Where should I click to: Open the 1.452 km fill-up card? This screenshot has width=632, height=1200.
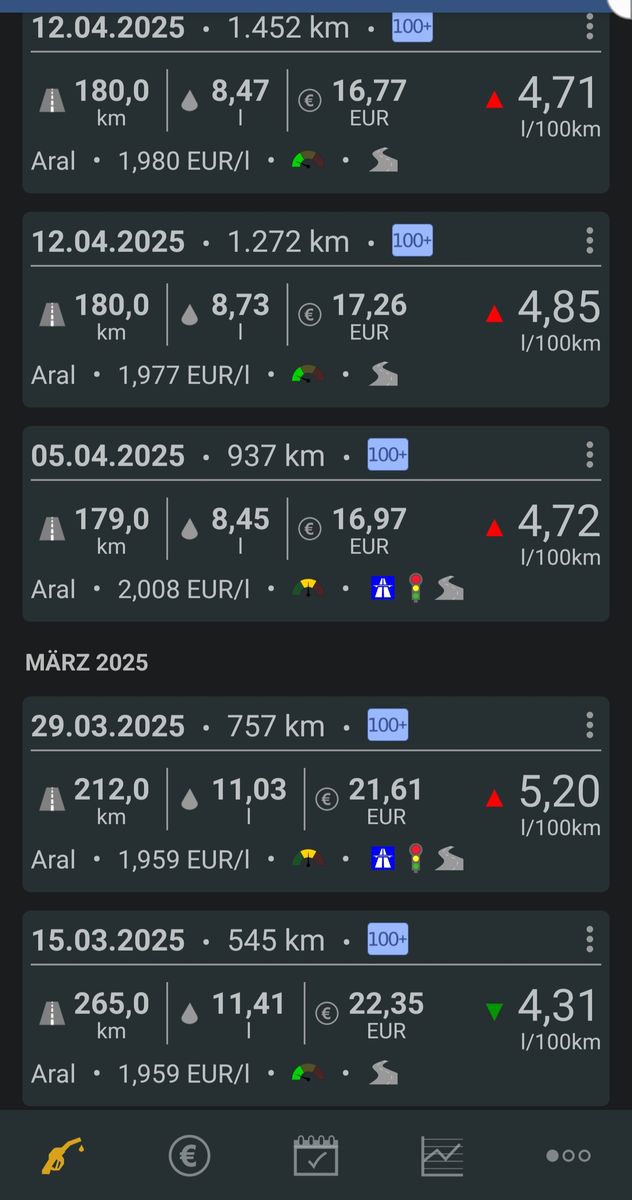(316, 102)
